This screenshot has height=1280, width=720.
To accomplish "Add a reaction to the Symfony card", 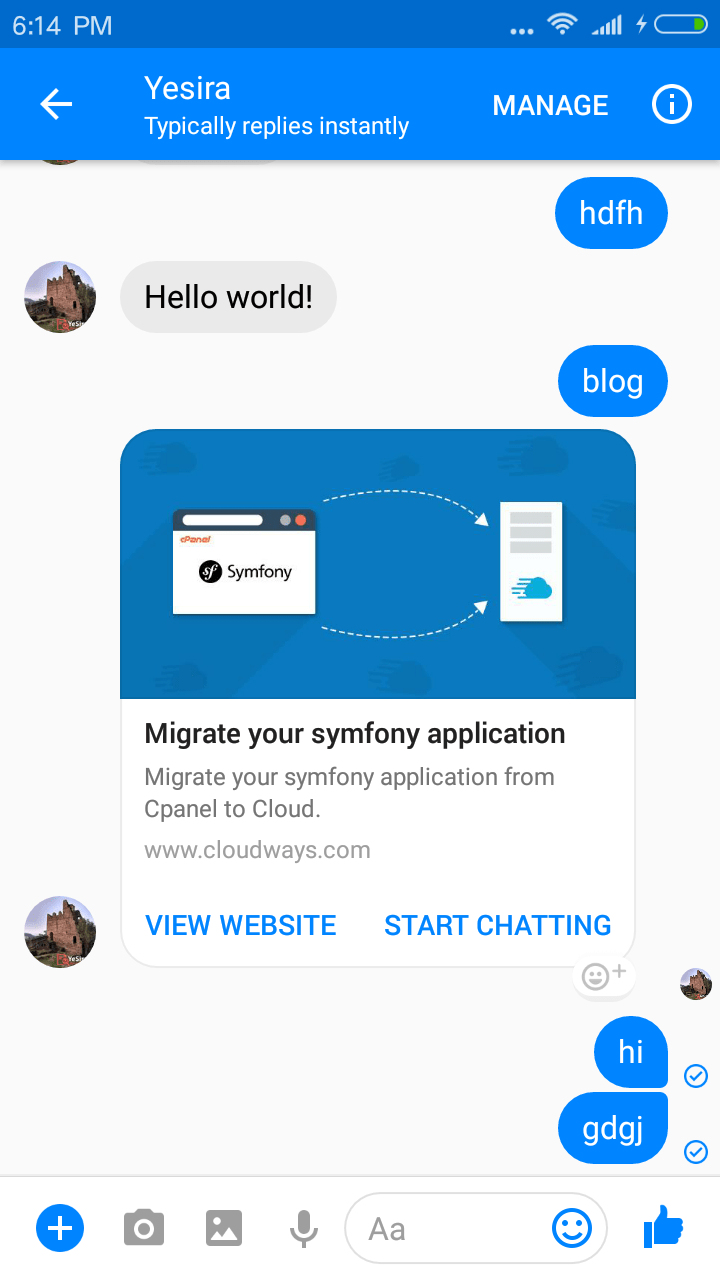I will click(x=603, y=975).
